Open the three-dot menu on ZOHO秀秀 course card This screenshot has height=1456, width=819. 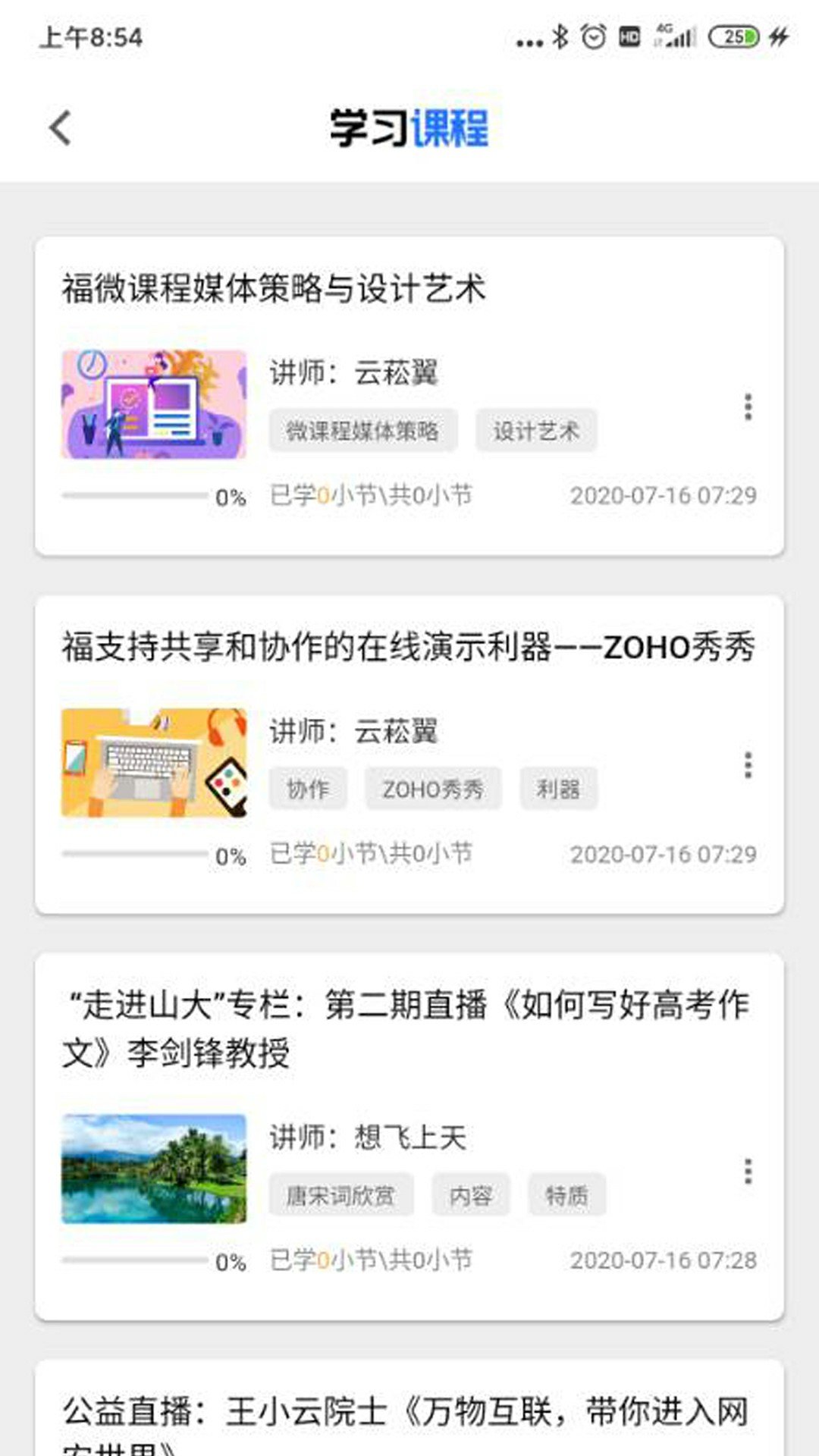click(748, 766)
